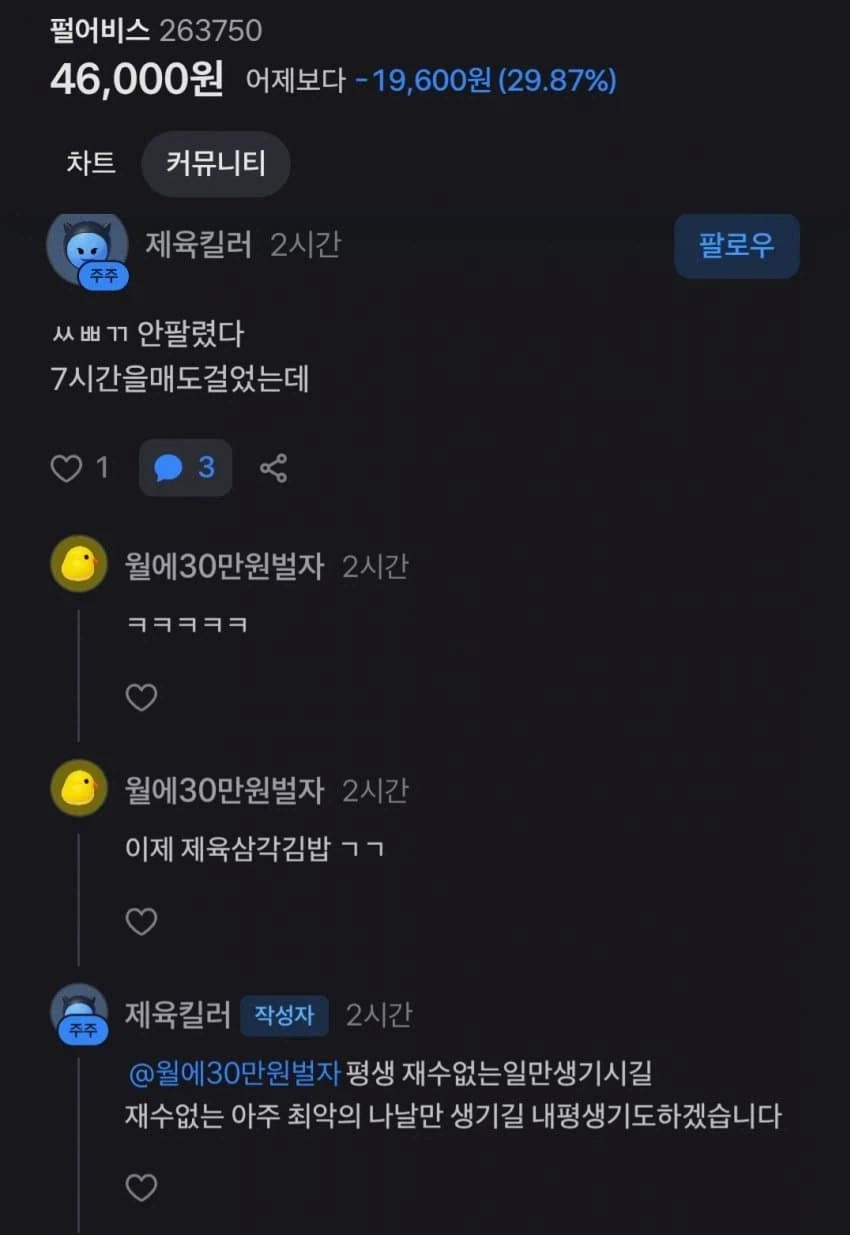Switch to the 차트 tab

pos(92,164)
